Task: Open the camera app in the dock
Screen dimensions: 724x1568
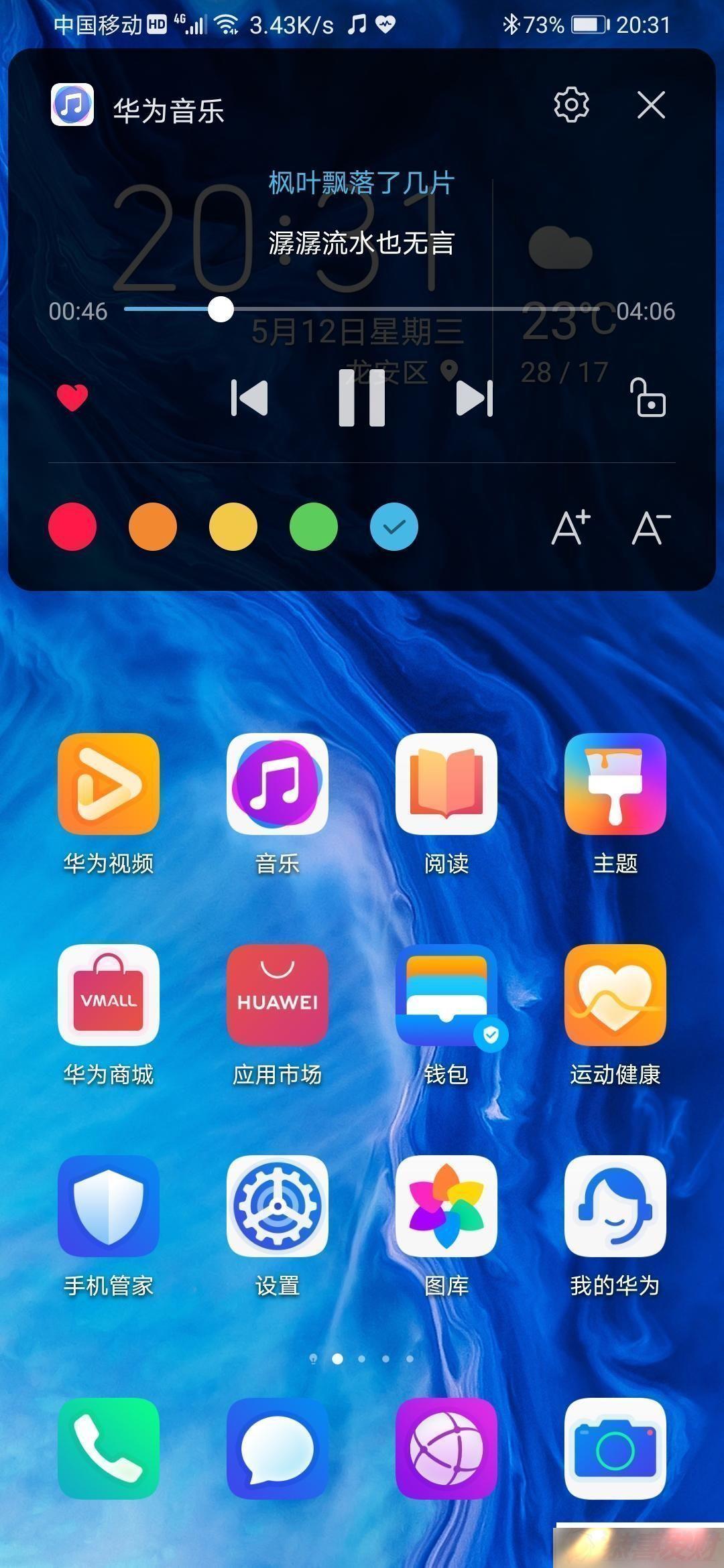Action: point(615,1449)
